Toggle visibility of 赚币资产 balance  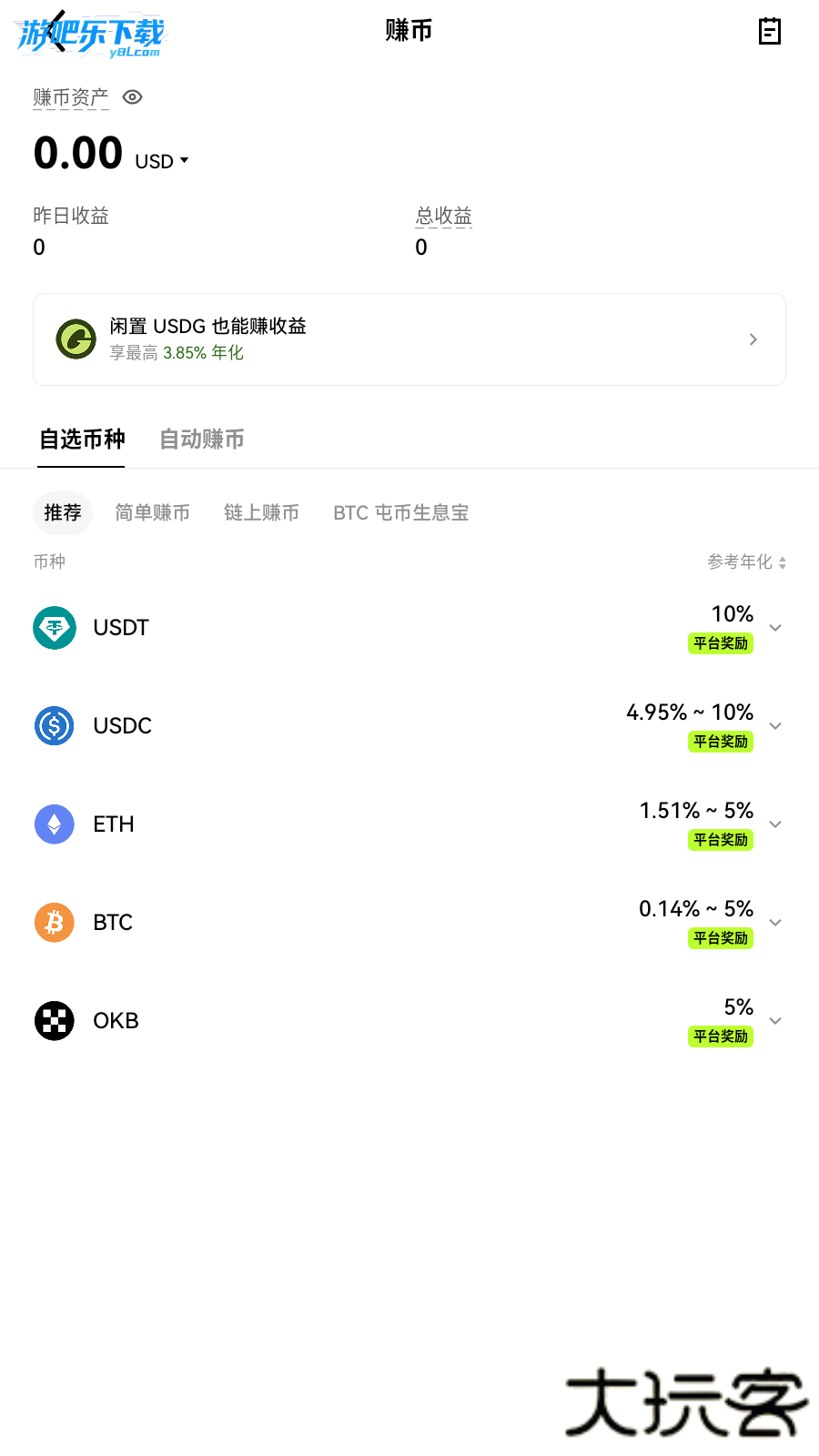[132, 96]
